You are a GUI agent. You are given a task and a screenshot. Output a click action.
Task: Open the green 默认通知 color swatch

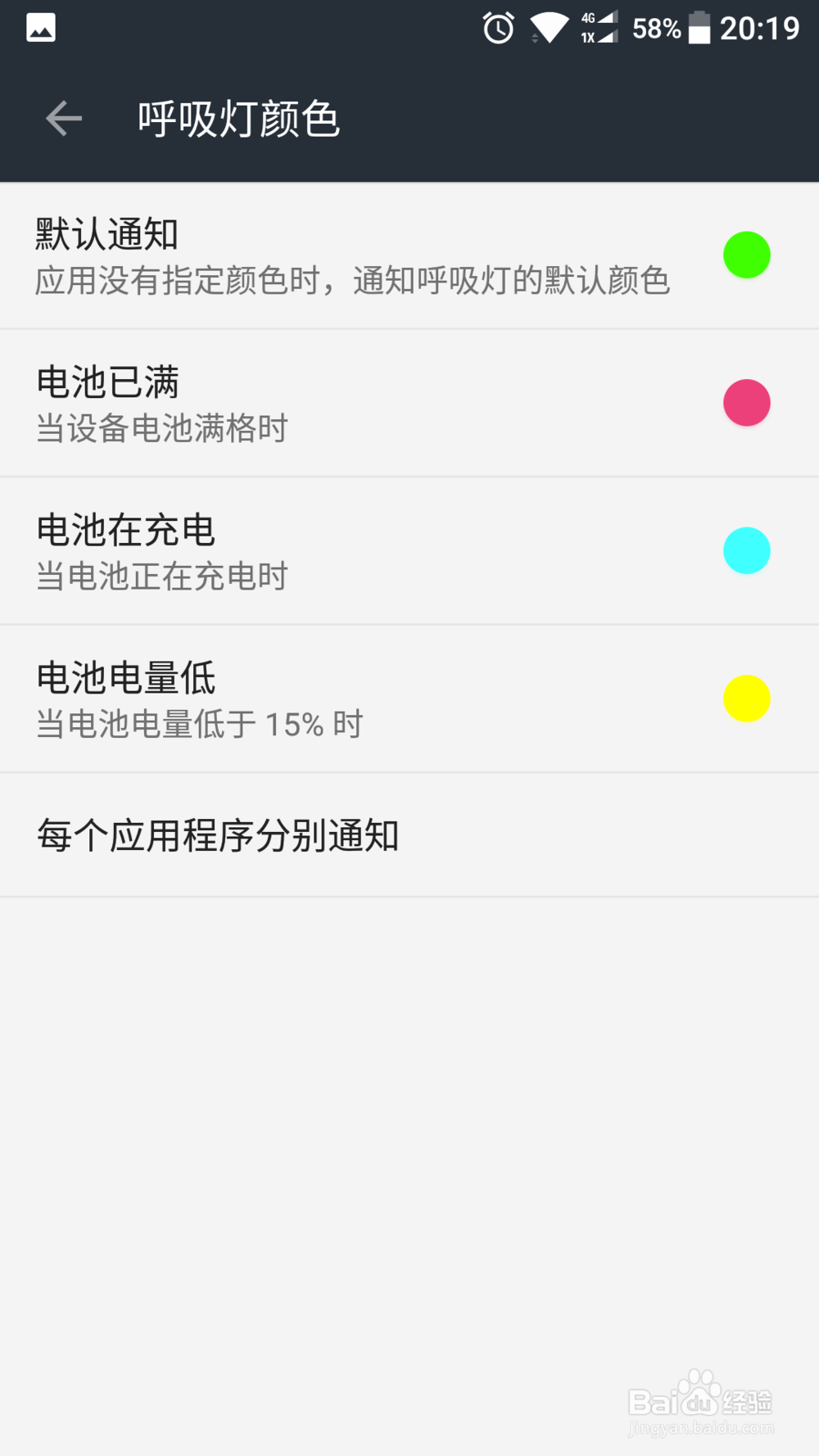[746, 255]
